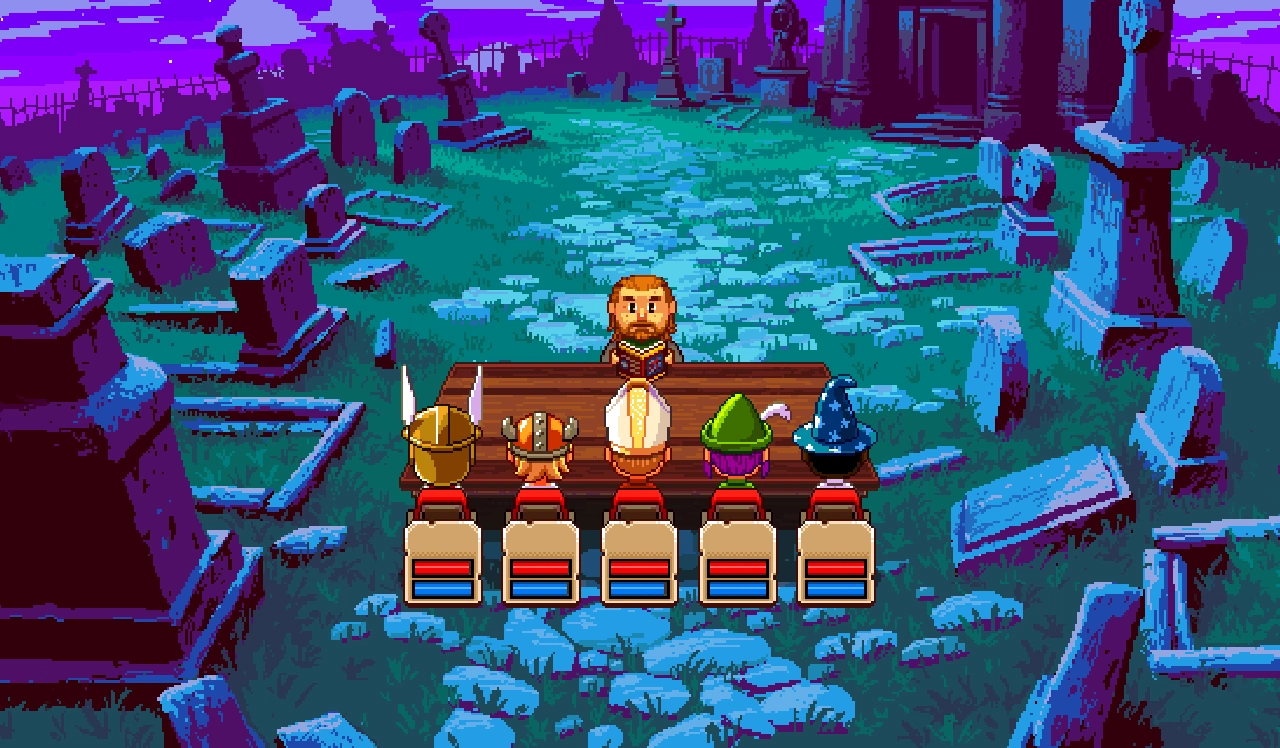This screenshot has height=748, width=1280.
Task: Select the game master reading the book
Action: tap(641, 322)
